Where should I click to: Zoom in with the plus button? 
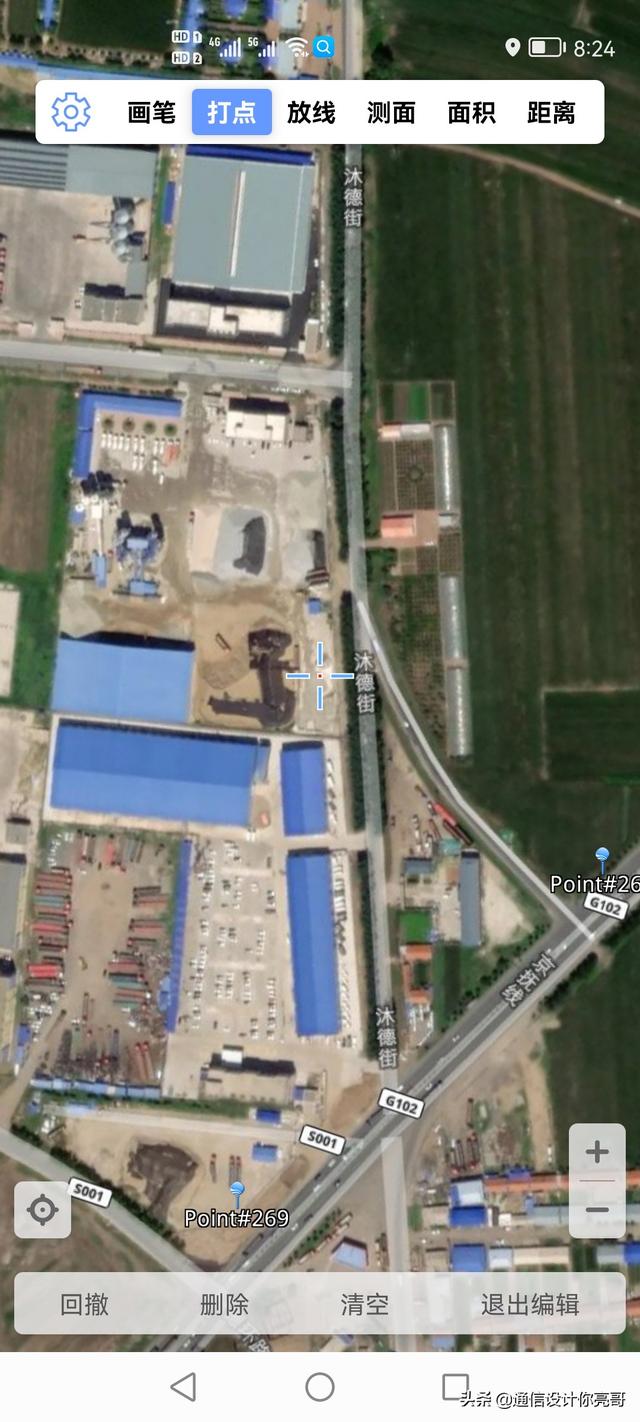click(597, 1152)
